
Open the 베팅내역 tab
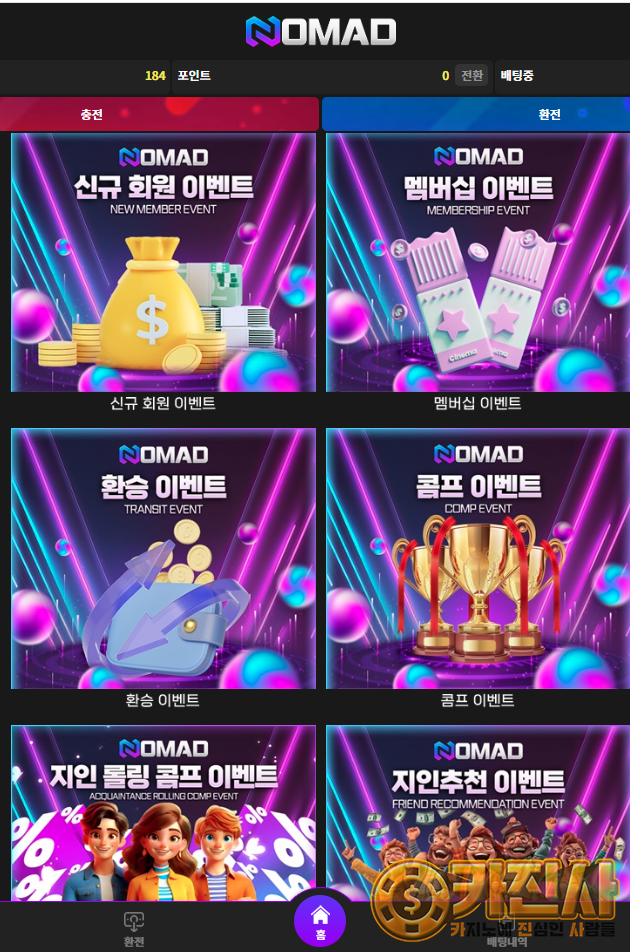click(506, 930)
